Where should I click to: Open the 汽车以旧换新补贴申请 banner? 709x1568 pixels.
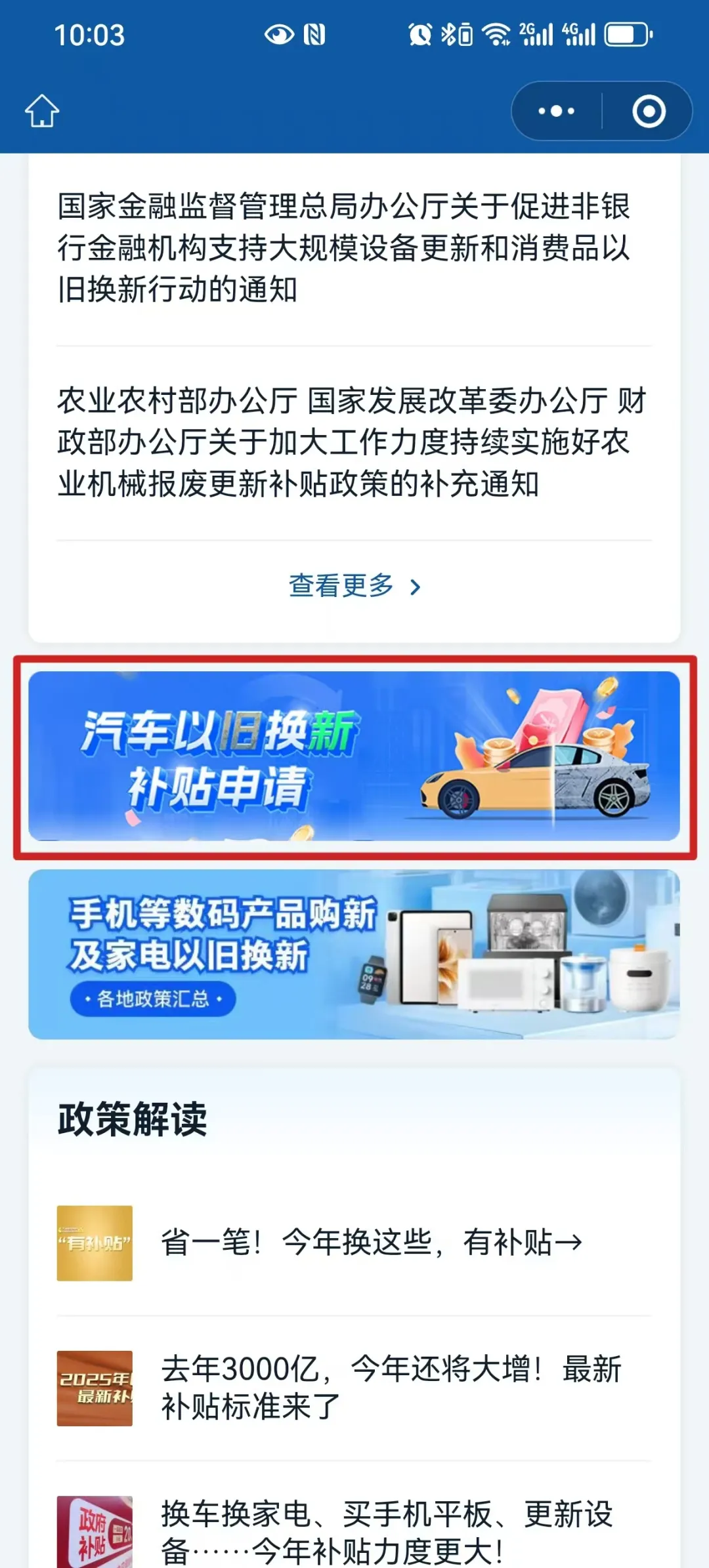tap(354, 756)
